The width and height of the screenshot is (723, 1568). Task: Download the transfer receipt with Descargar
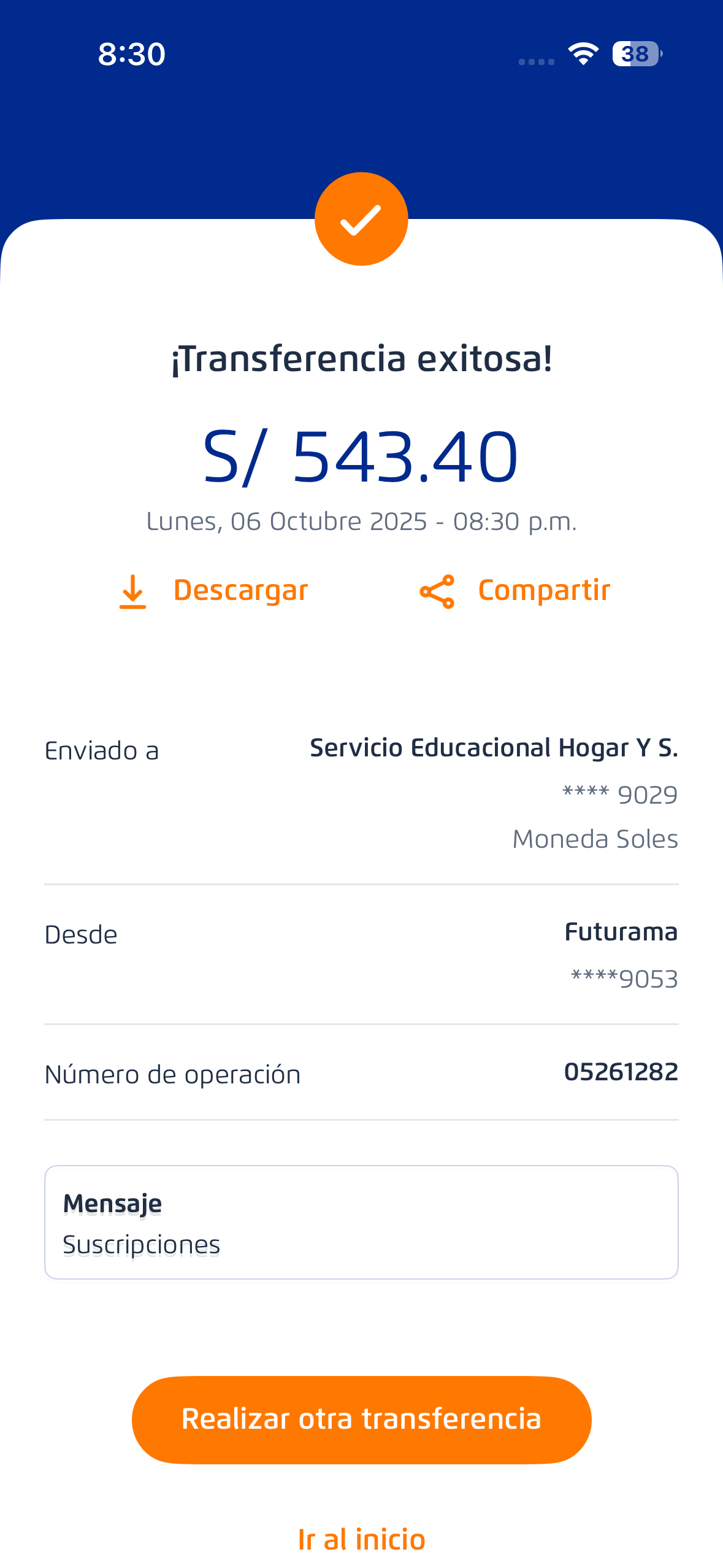point(213,591)
